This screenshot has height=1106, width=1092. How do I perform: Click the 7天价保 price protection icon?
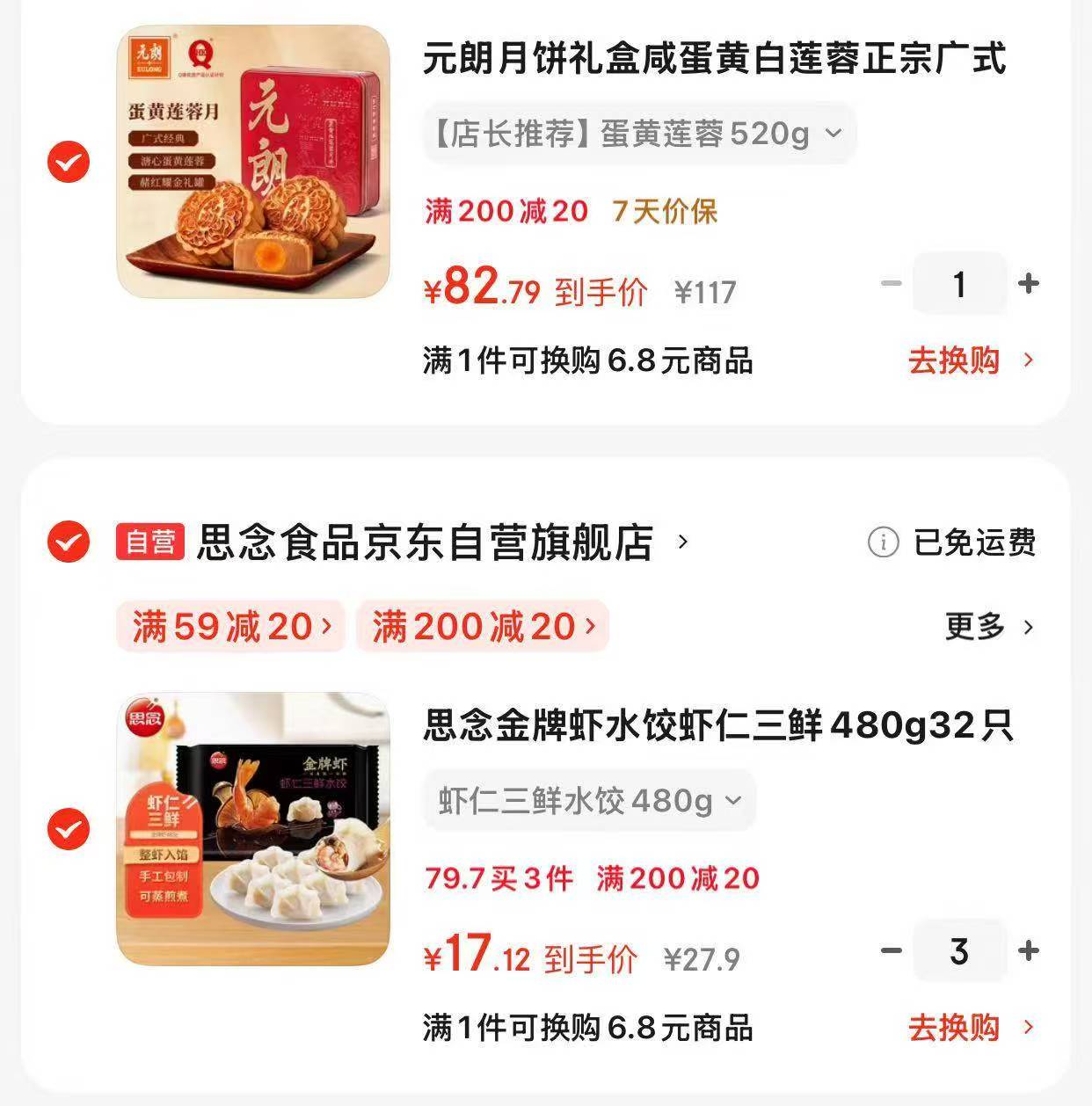click(x=664, y=210)
